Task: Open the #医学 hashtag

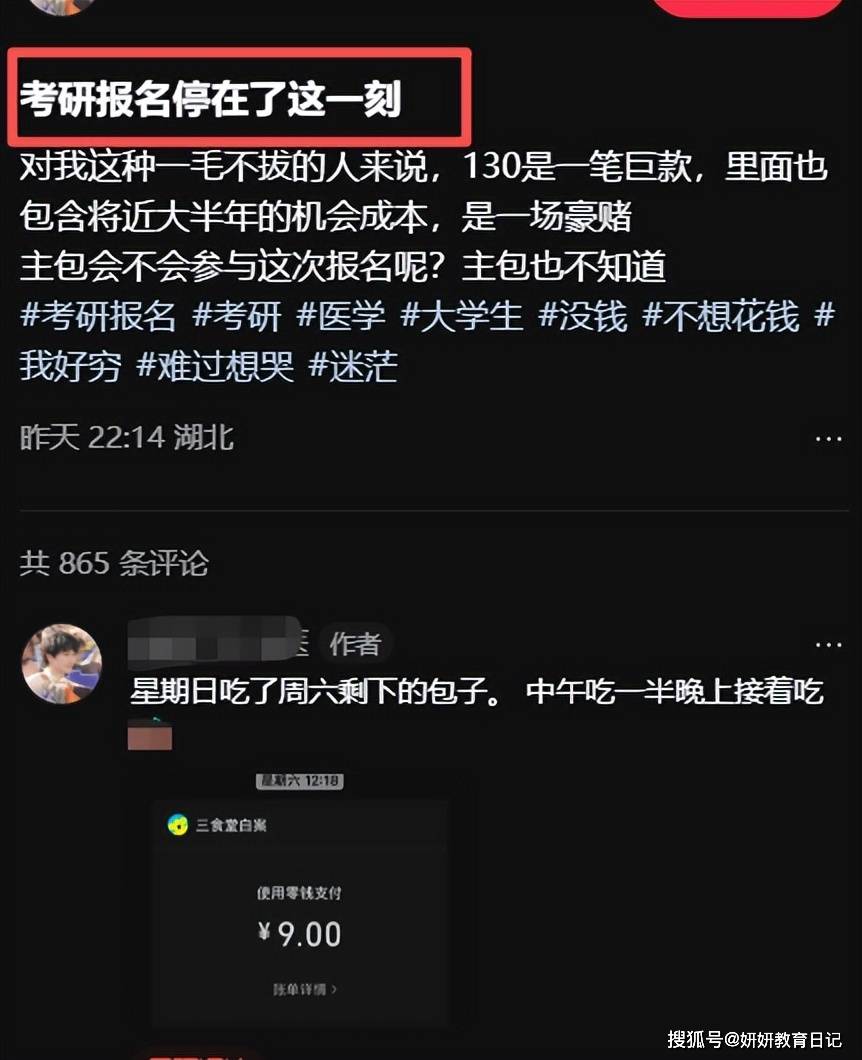Action: [x=340, y=317]
